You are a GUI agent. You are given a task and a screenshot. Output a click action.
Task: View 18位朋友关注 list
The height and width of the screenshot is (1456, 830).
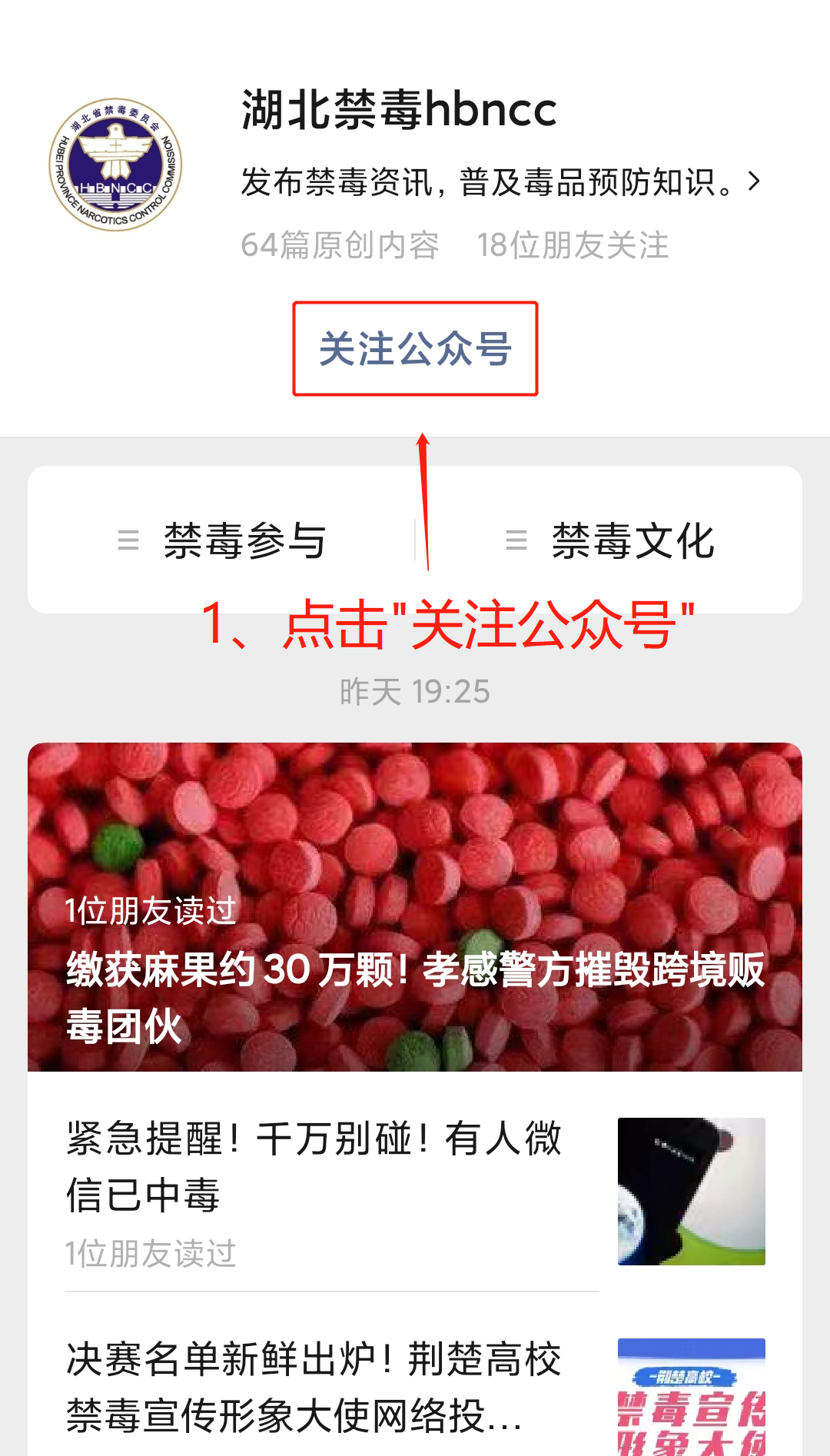[573, 246]
